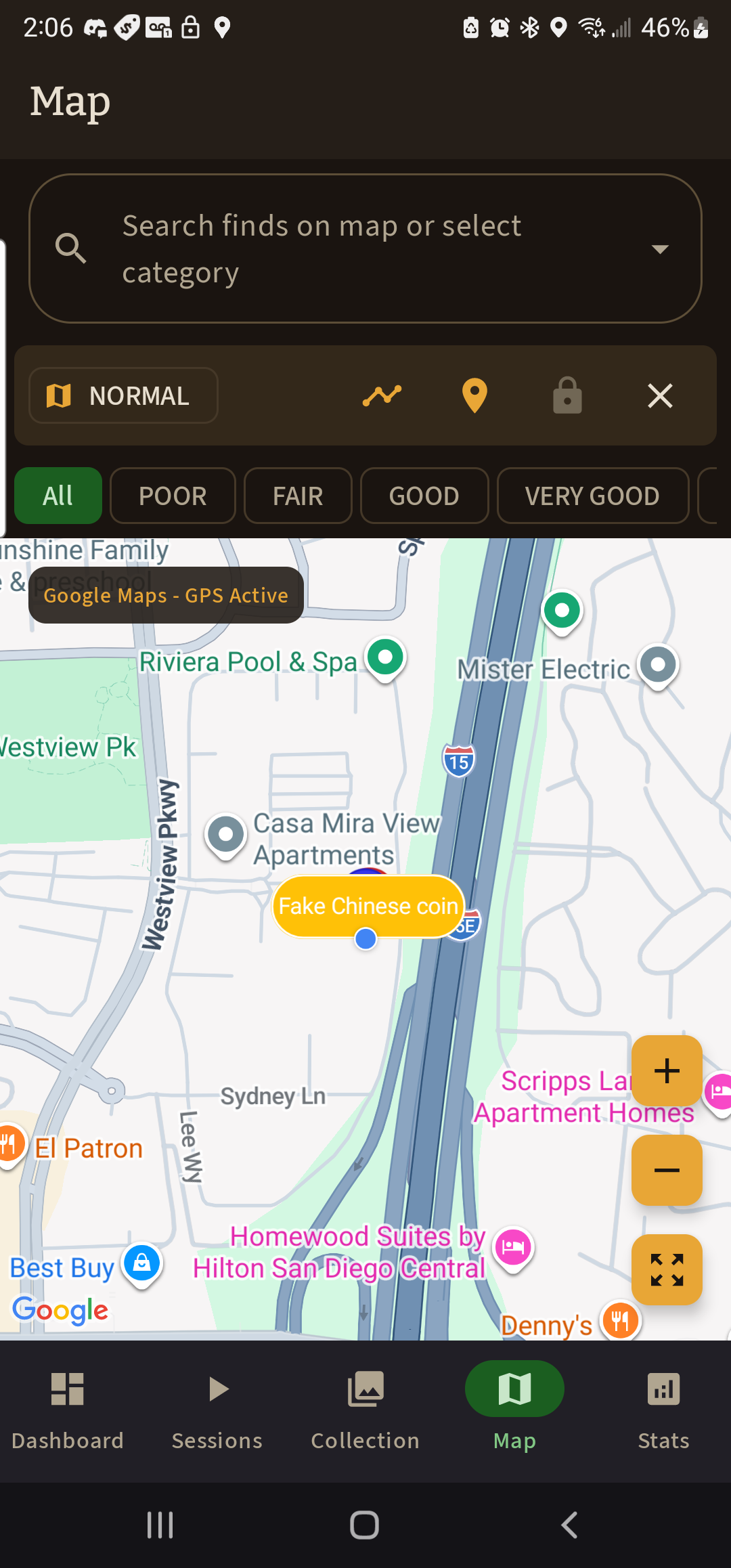Toggle the map lock icon
The image size is (731, 1568).
(x=567, y=395)
